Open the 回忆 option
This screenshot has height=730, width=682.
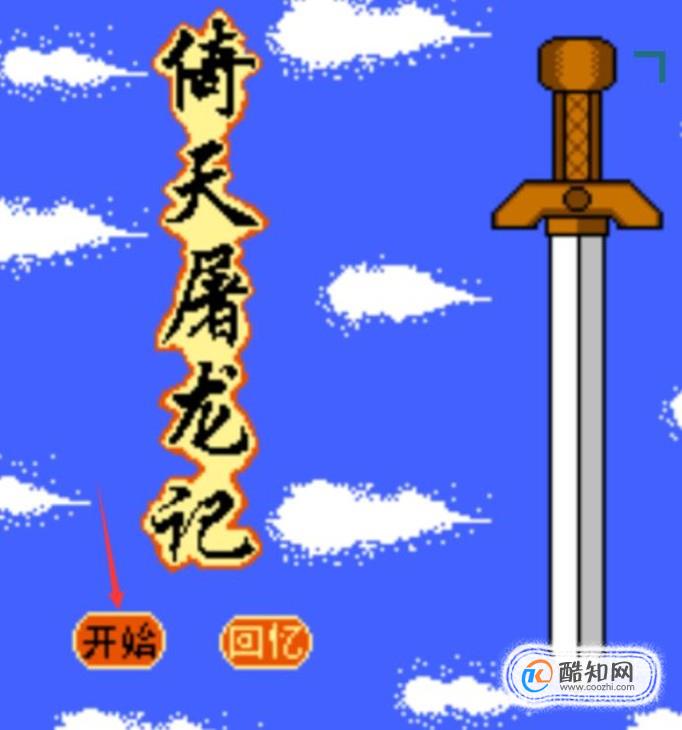[x=265, y=641]
